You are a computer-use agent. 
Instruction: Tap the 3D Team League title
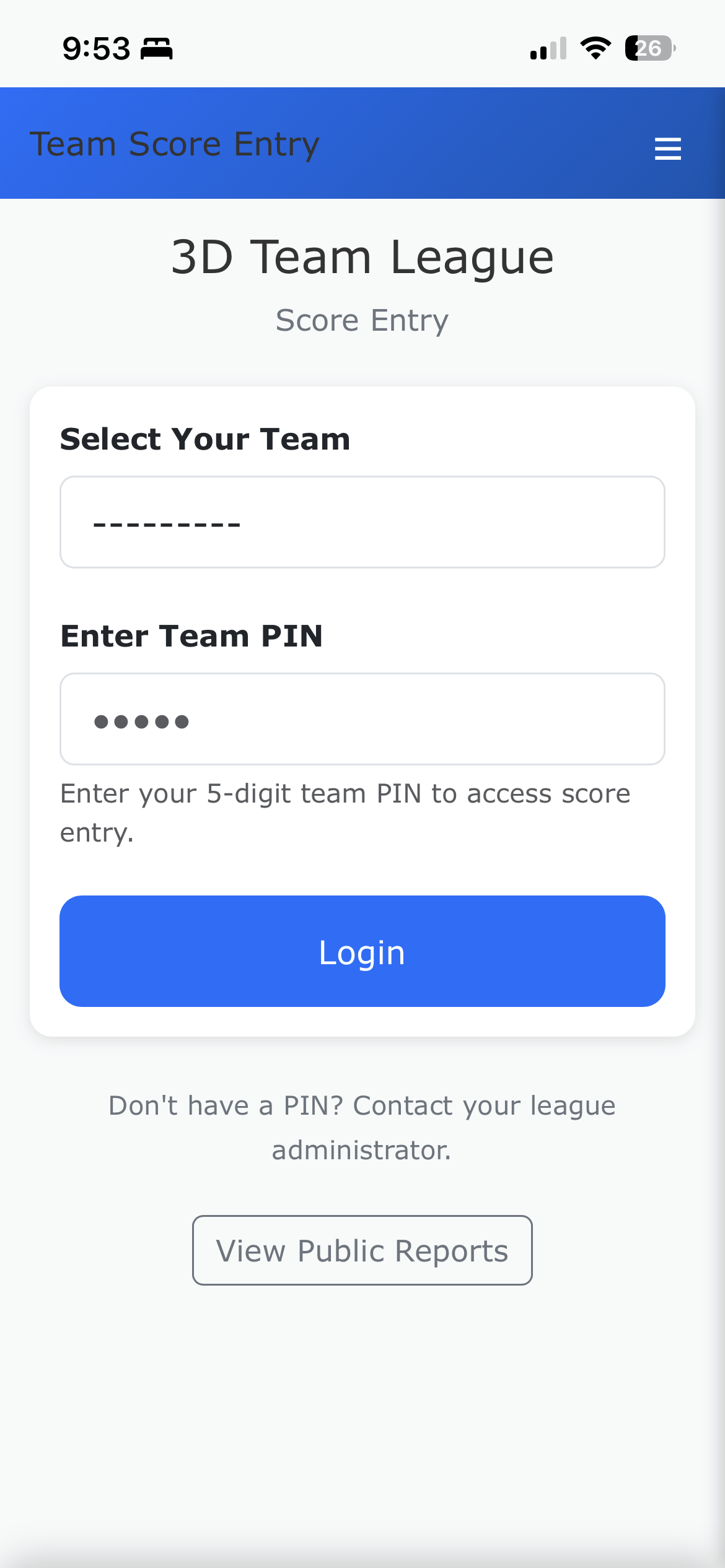coord(362,256)
